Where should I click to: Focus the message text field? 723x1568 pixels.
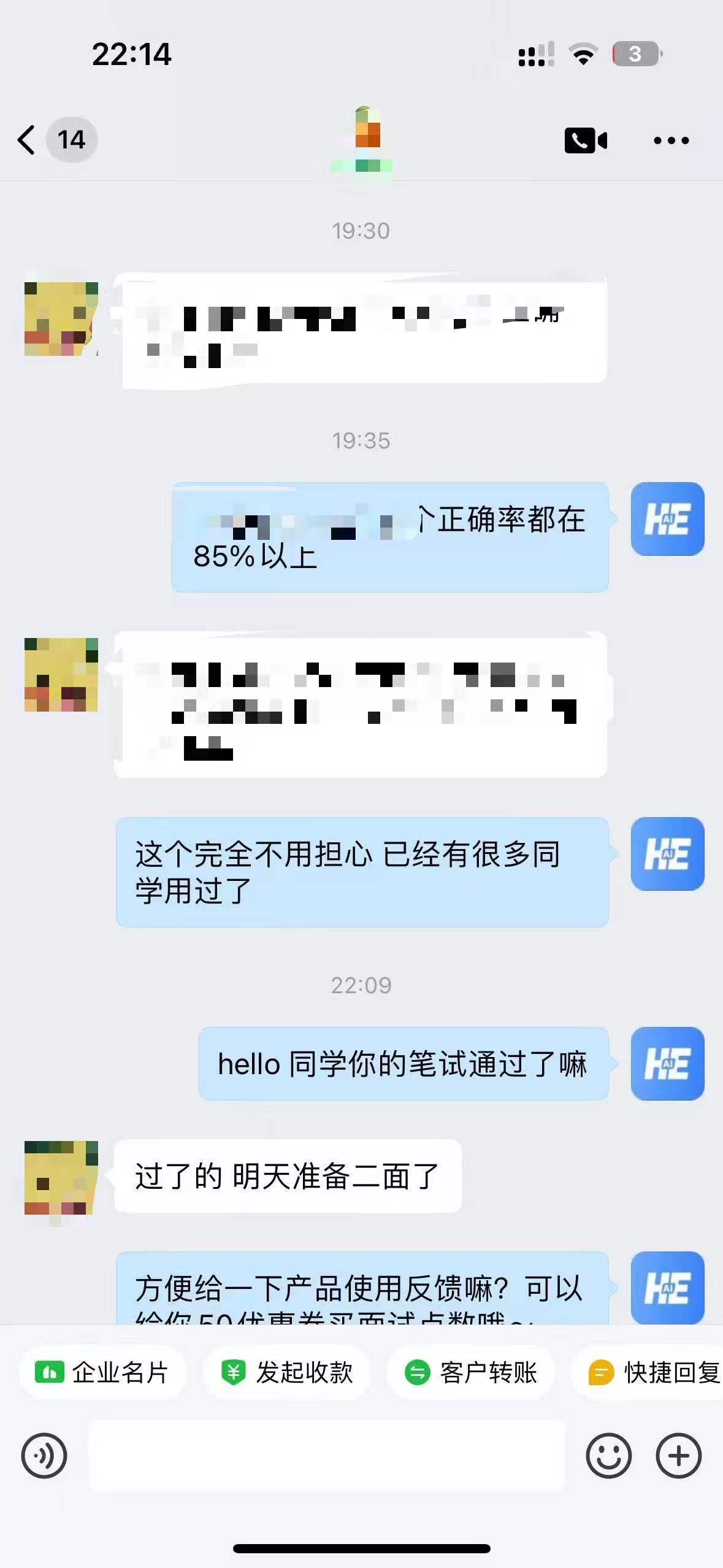pyautogui.click(x=326, y=1456)
